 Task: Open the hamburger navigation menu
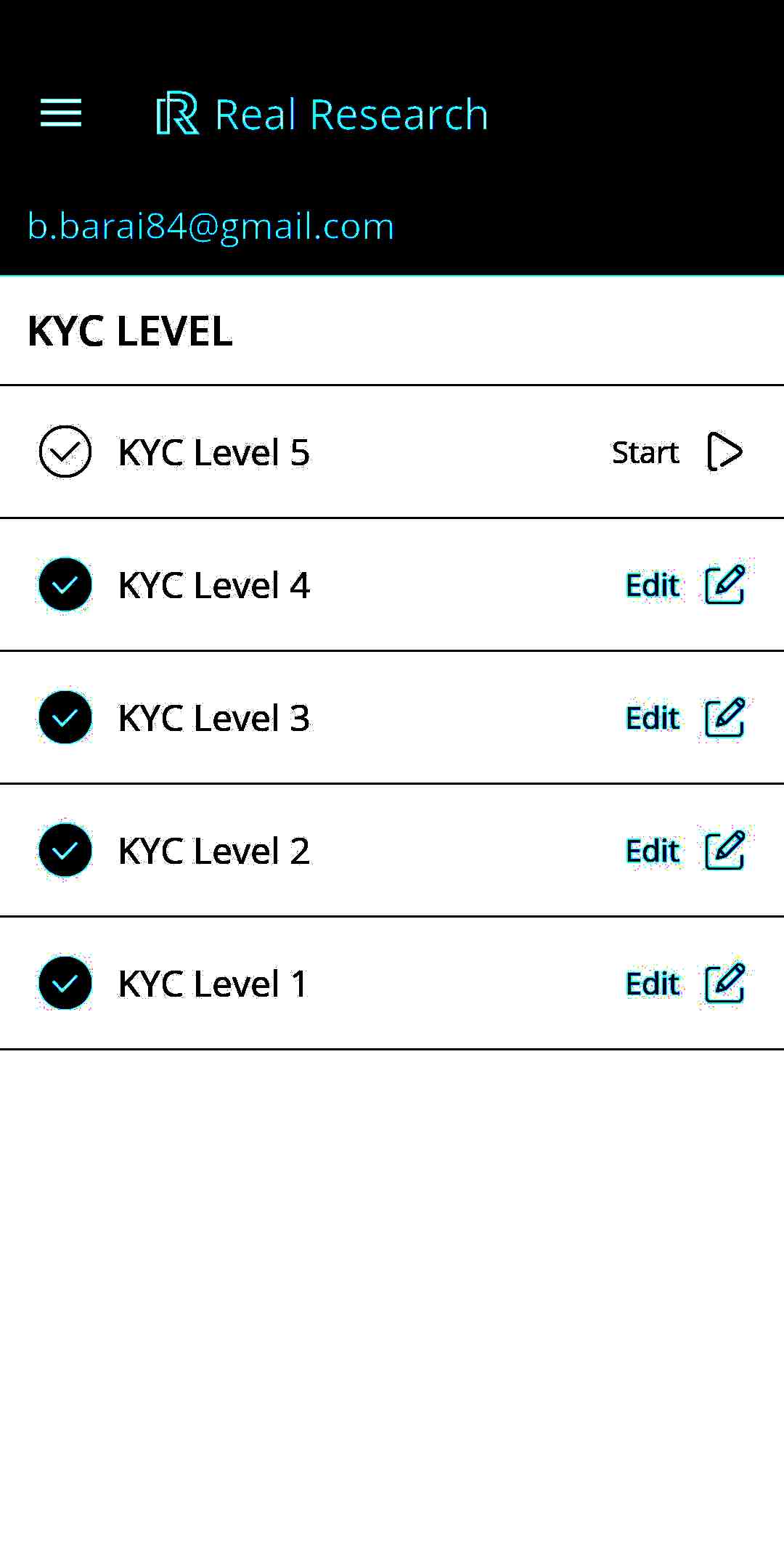pos(61,113)
